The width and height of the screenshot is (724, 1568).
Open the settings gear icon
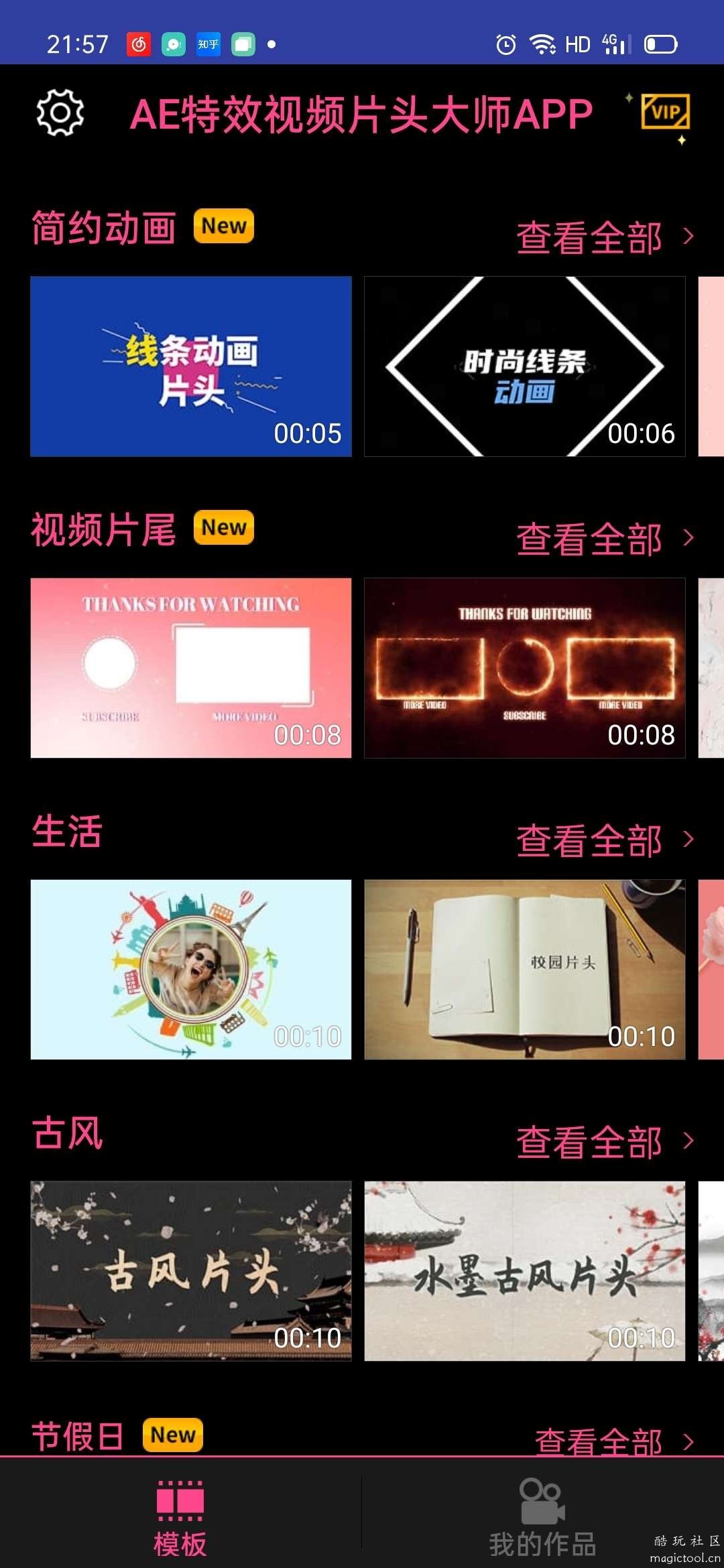[x=60, y=113]
